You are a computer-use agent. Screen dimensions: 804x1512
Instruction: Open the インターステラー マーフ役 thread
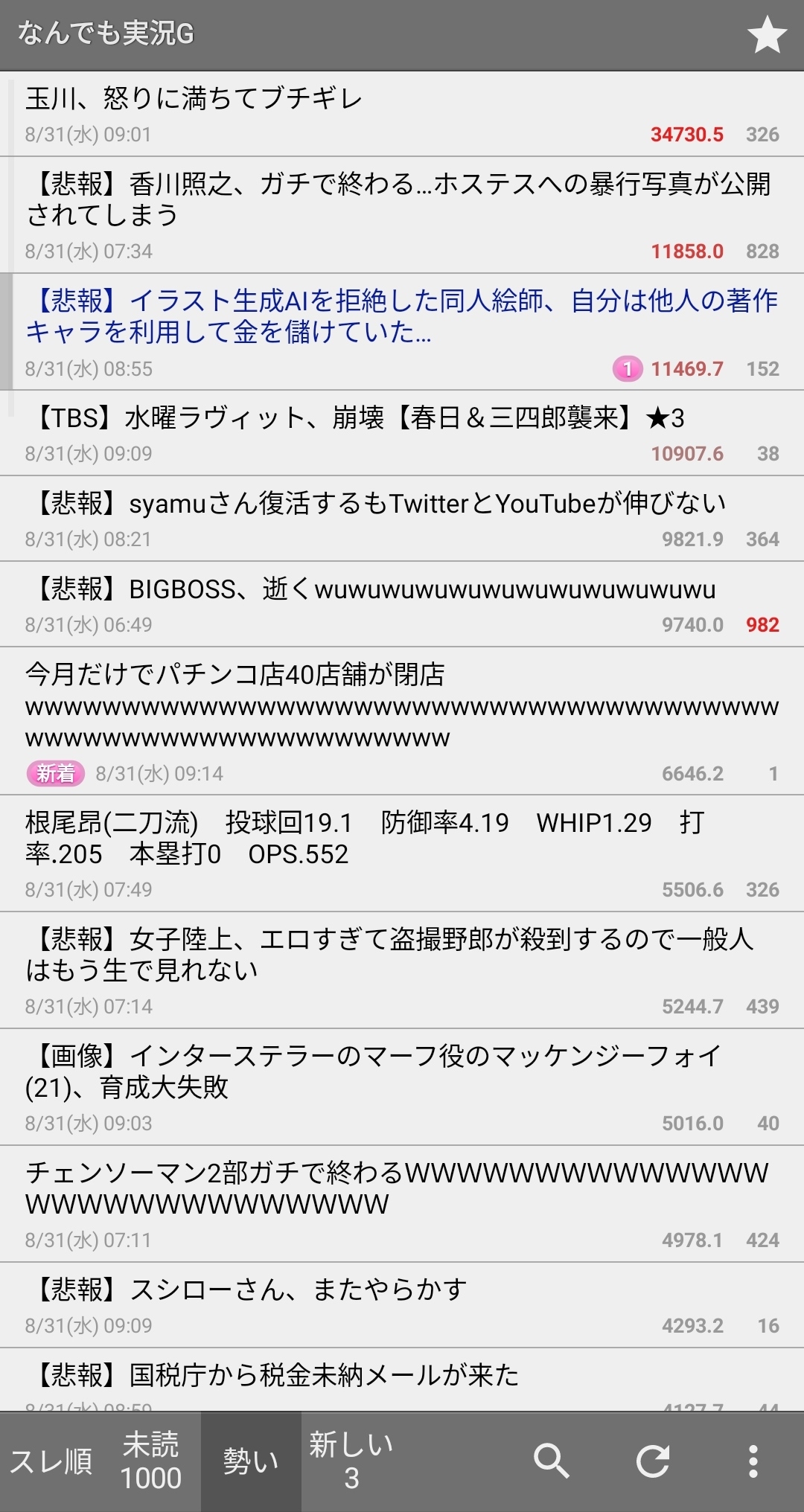tap(402, 1087)
